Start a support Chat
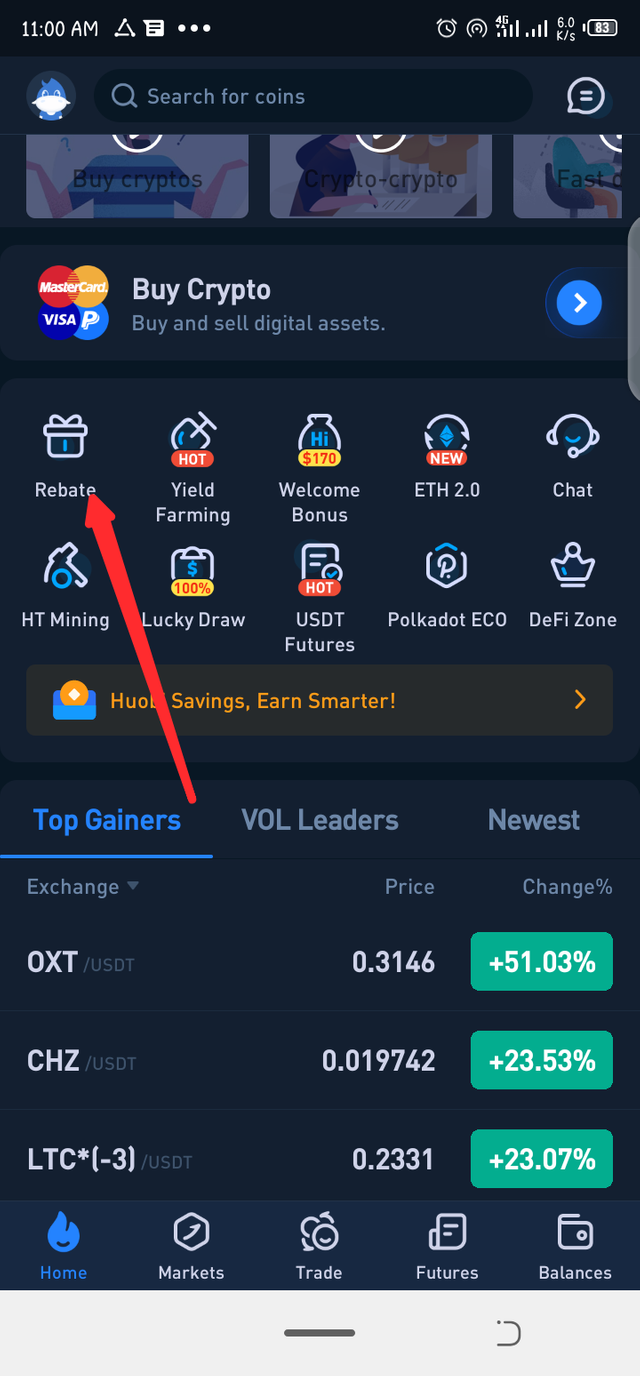 573,455
